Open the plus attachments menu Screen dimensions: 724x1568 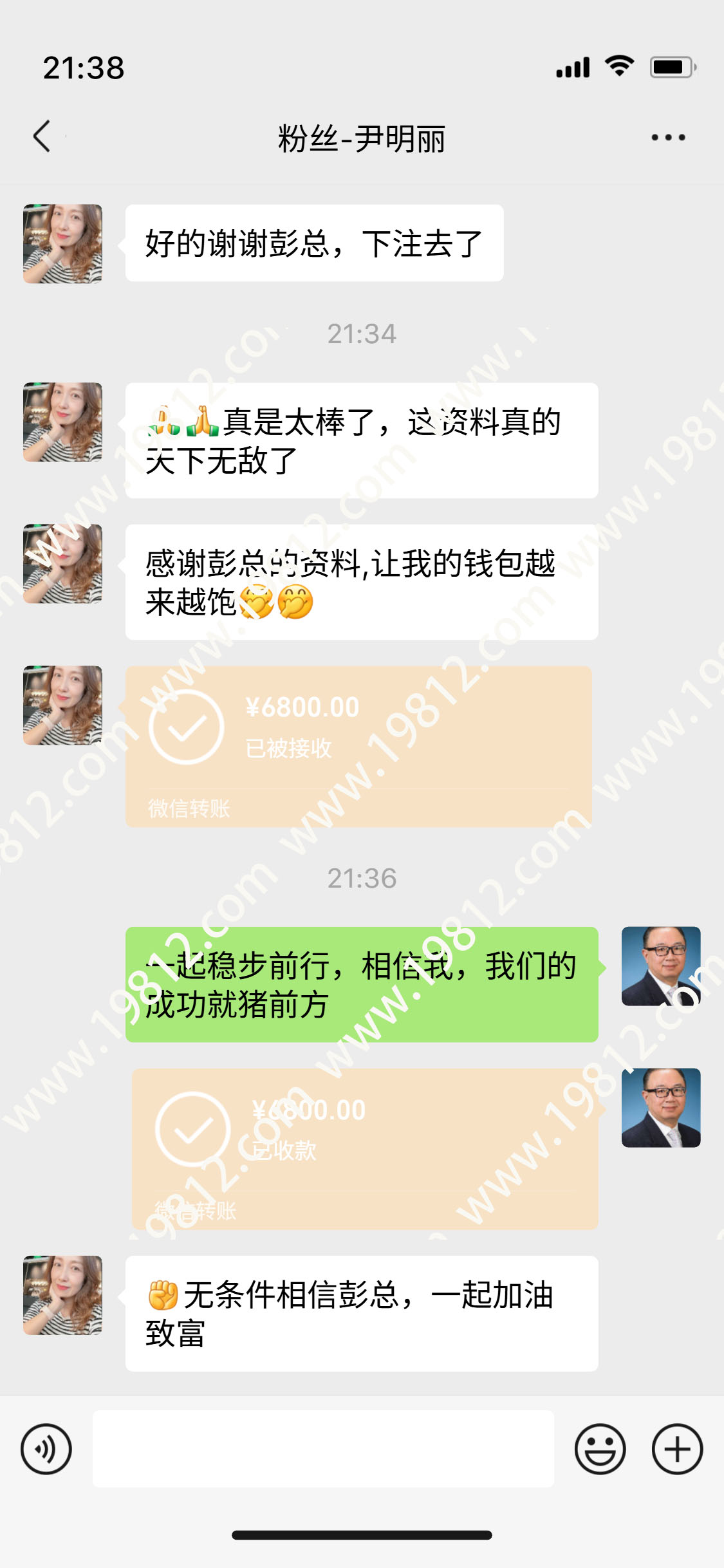pos(677,1449)
